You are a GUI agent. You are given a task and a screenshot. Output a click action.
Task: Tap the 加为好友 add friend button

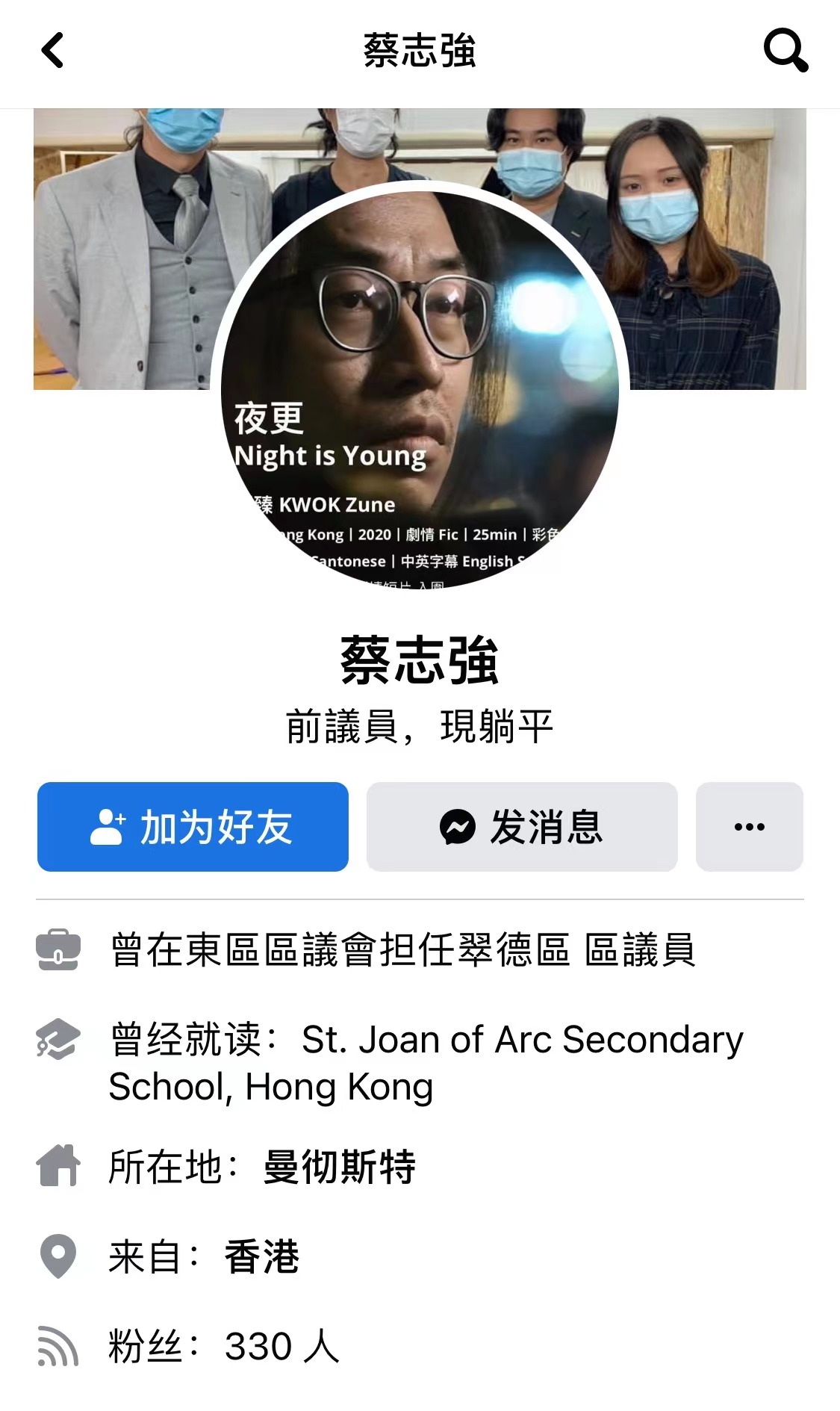click(193, 827)
